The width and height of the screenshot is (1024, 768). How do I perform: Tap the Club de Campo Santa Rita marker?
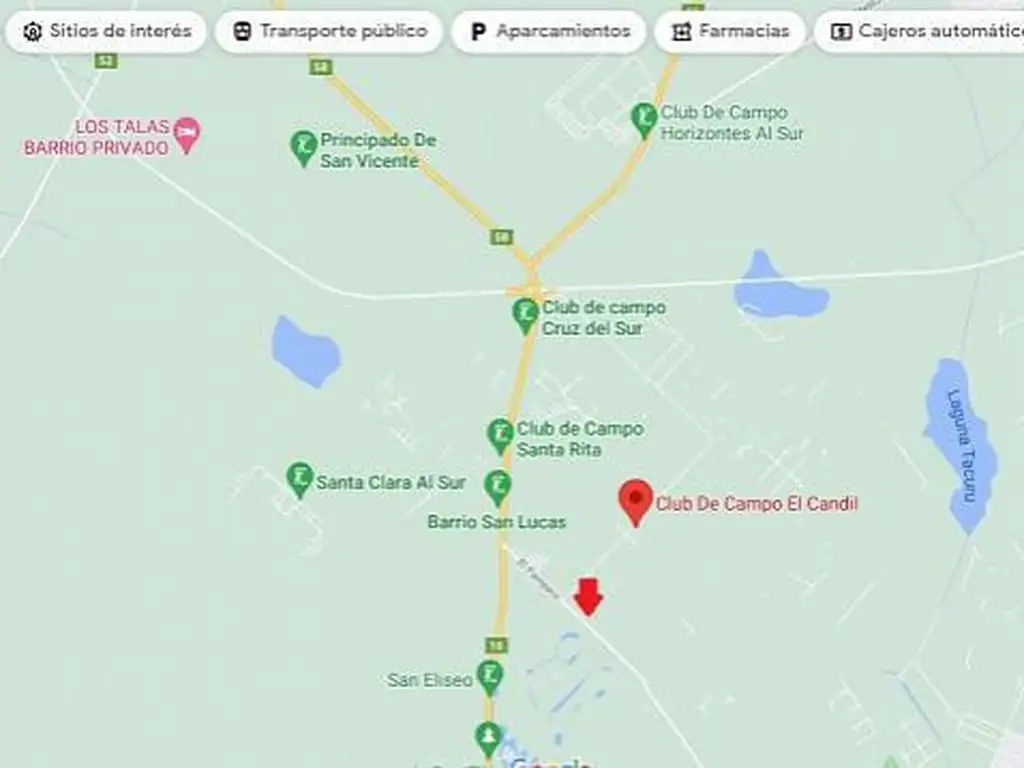[500, 436]
